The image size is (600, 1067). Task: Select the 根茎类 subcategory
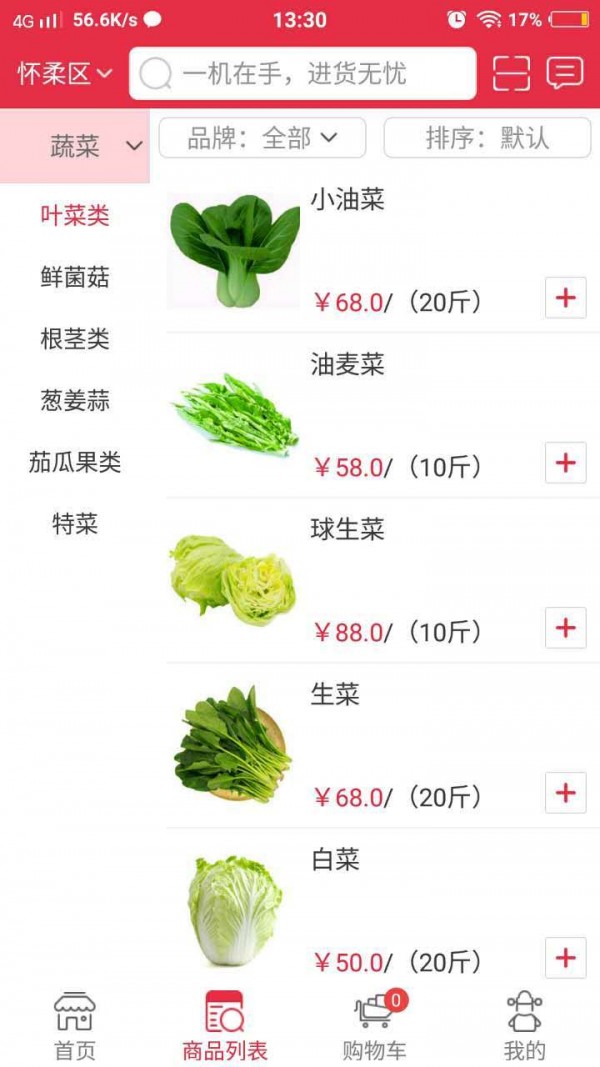point(75,339)
